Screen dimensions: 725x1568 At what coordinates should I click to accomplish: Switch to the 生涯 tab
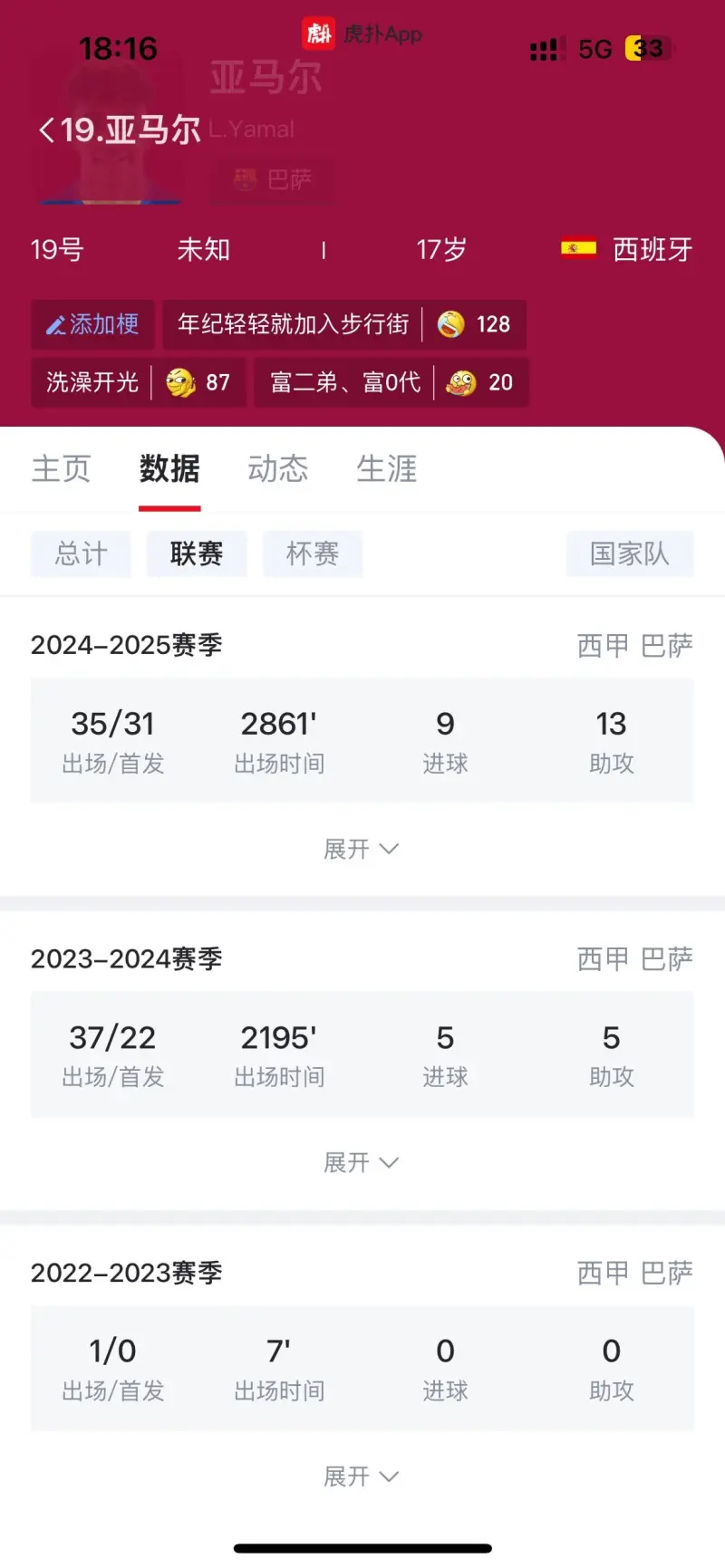click(x=387, y=469)
